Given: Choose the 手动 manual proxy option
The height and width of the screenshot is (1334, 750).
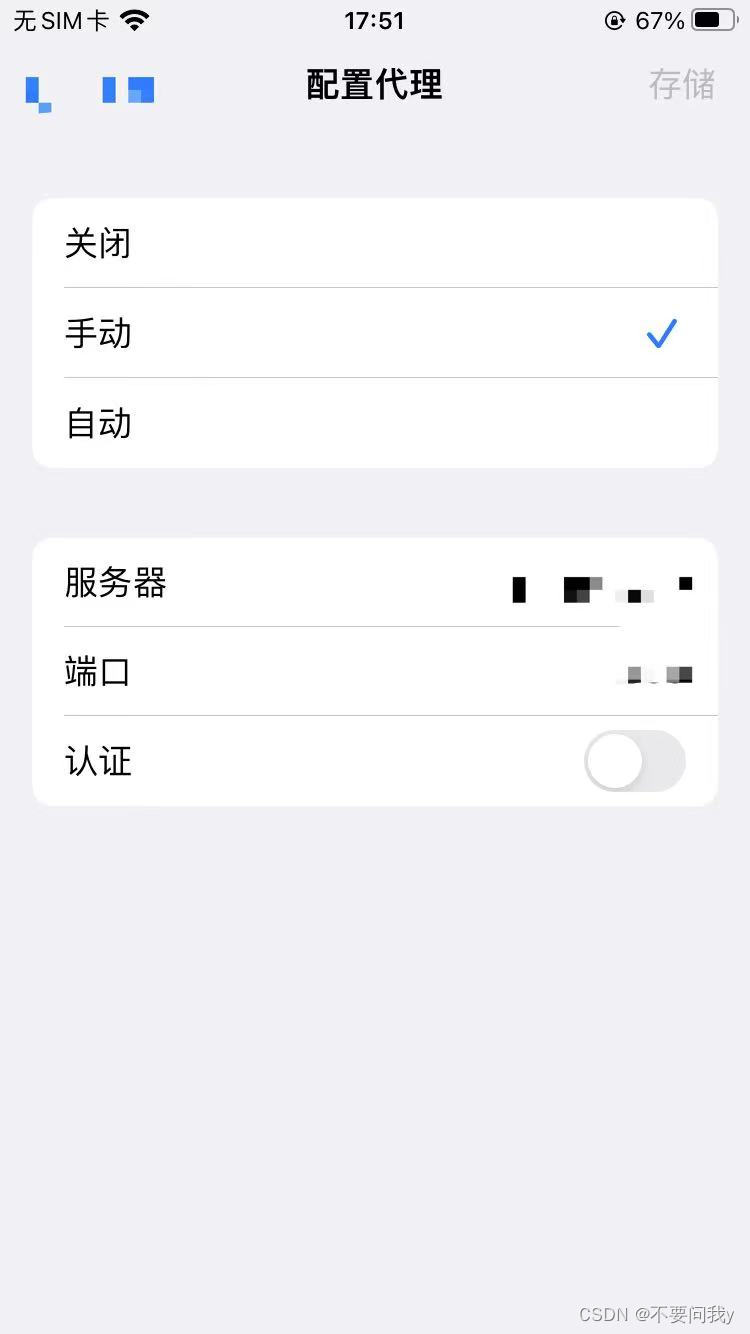Looking at the screenshot, I should (x=375, y=333).
